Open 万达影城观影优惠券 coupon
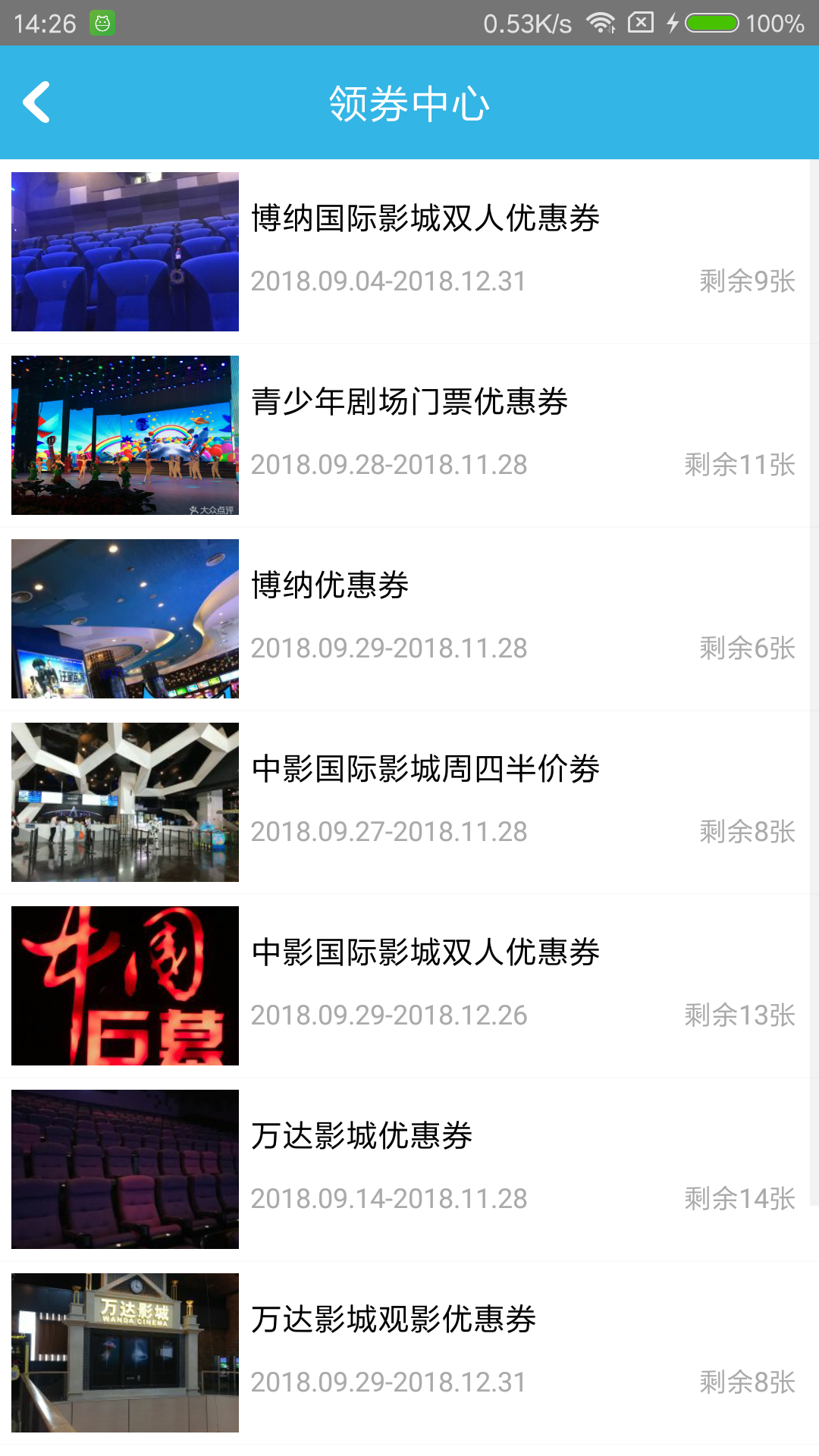Image resolution: width=819 pixels, height=1456 pixels. (x=409, y=1353)
